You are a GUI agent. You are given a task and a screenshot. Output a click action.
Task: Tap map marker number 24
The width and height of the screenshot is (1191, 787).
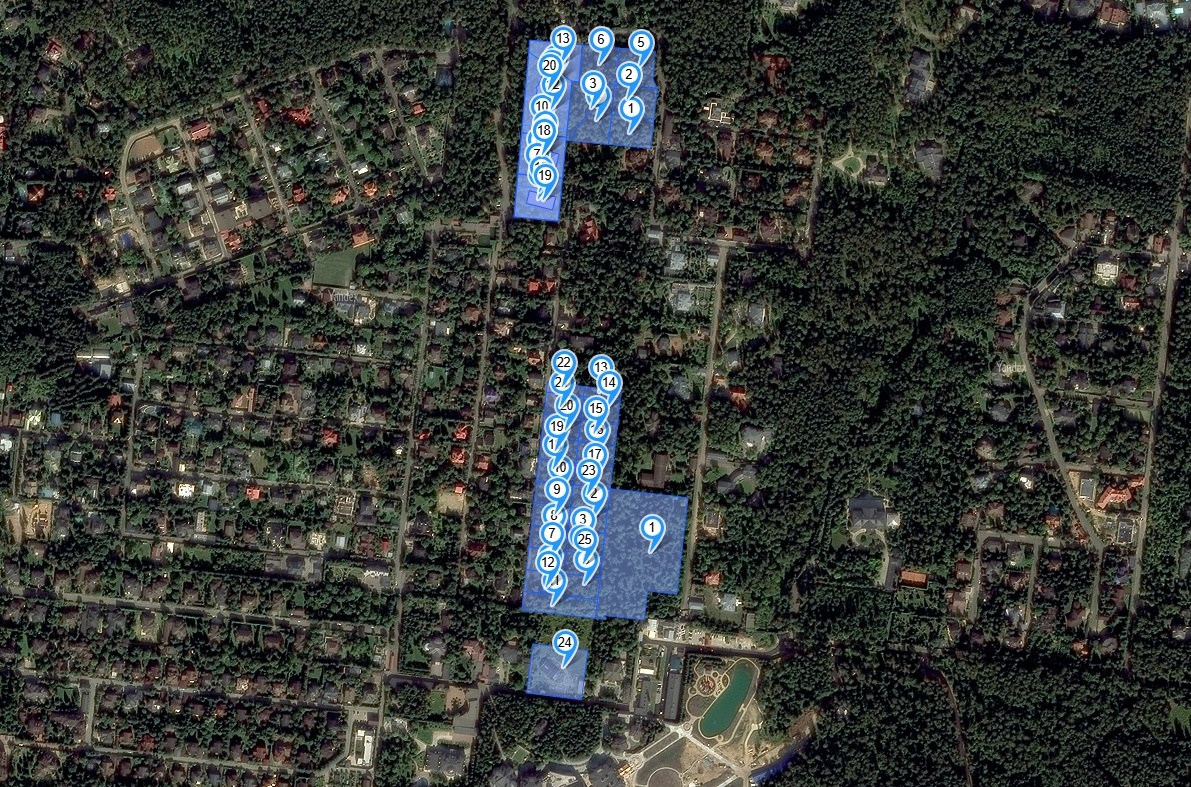[x=565, y=643]
